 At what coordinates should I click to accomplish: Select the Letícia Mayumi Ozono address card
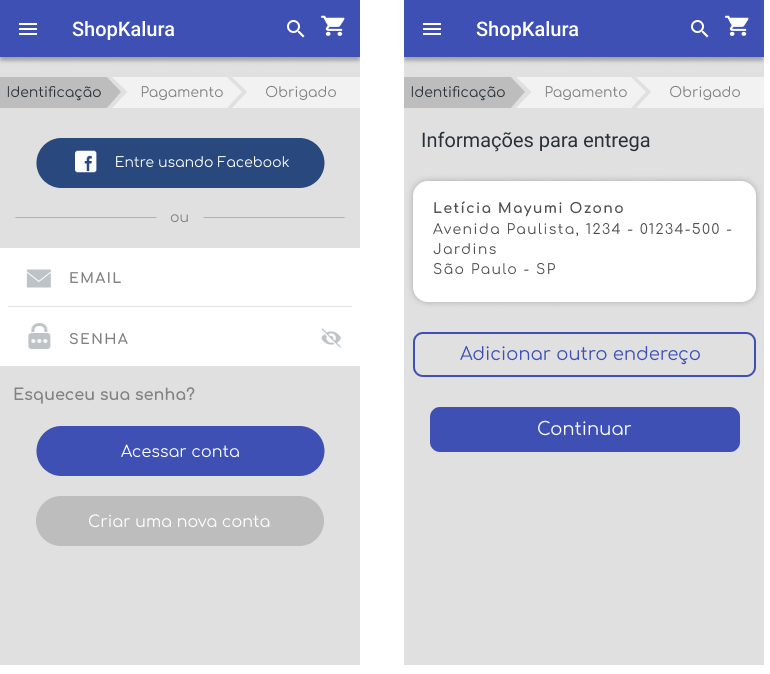tap(584, 240)
